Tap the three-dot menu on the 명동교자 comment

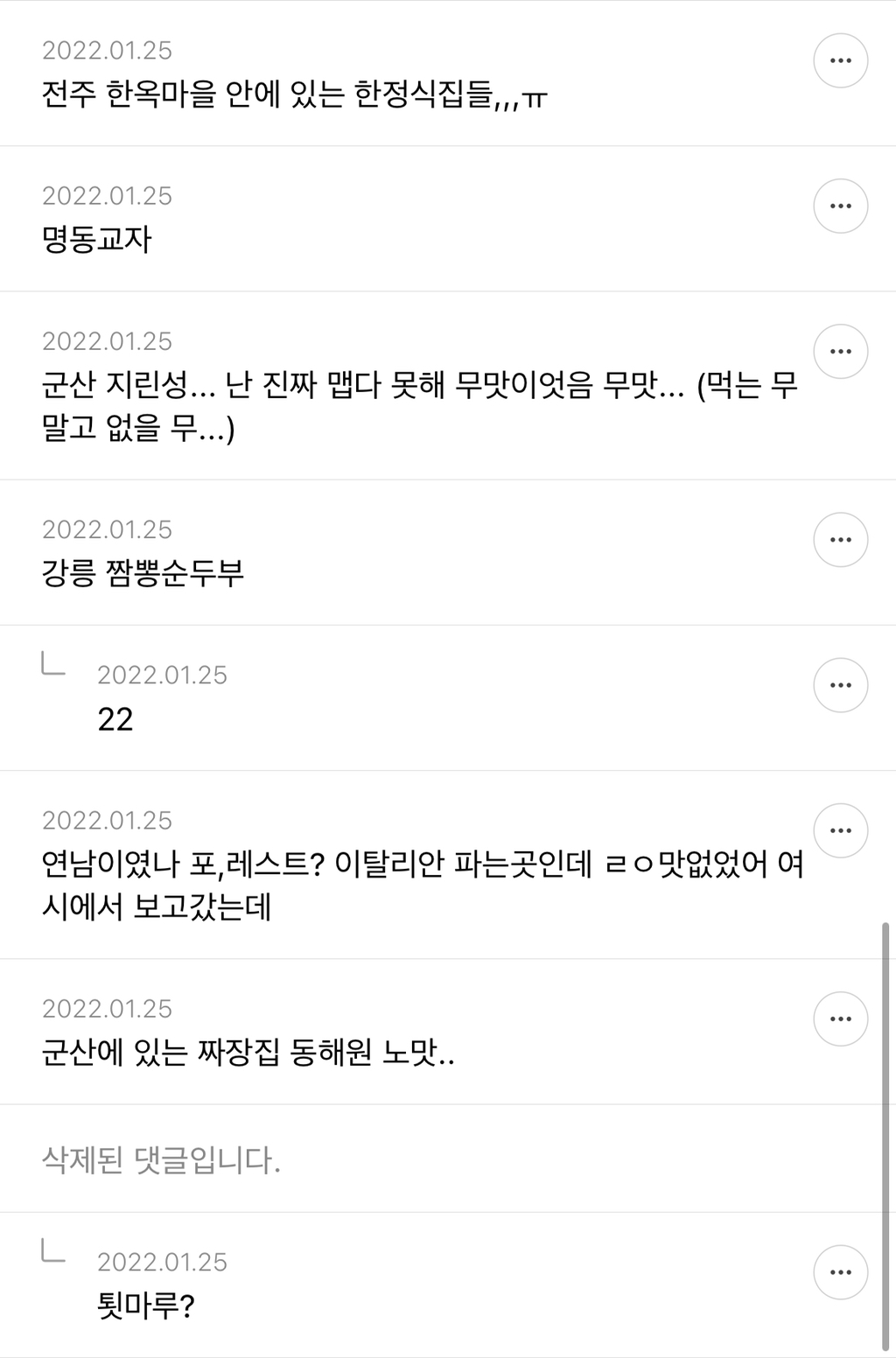tap(840, 206)
